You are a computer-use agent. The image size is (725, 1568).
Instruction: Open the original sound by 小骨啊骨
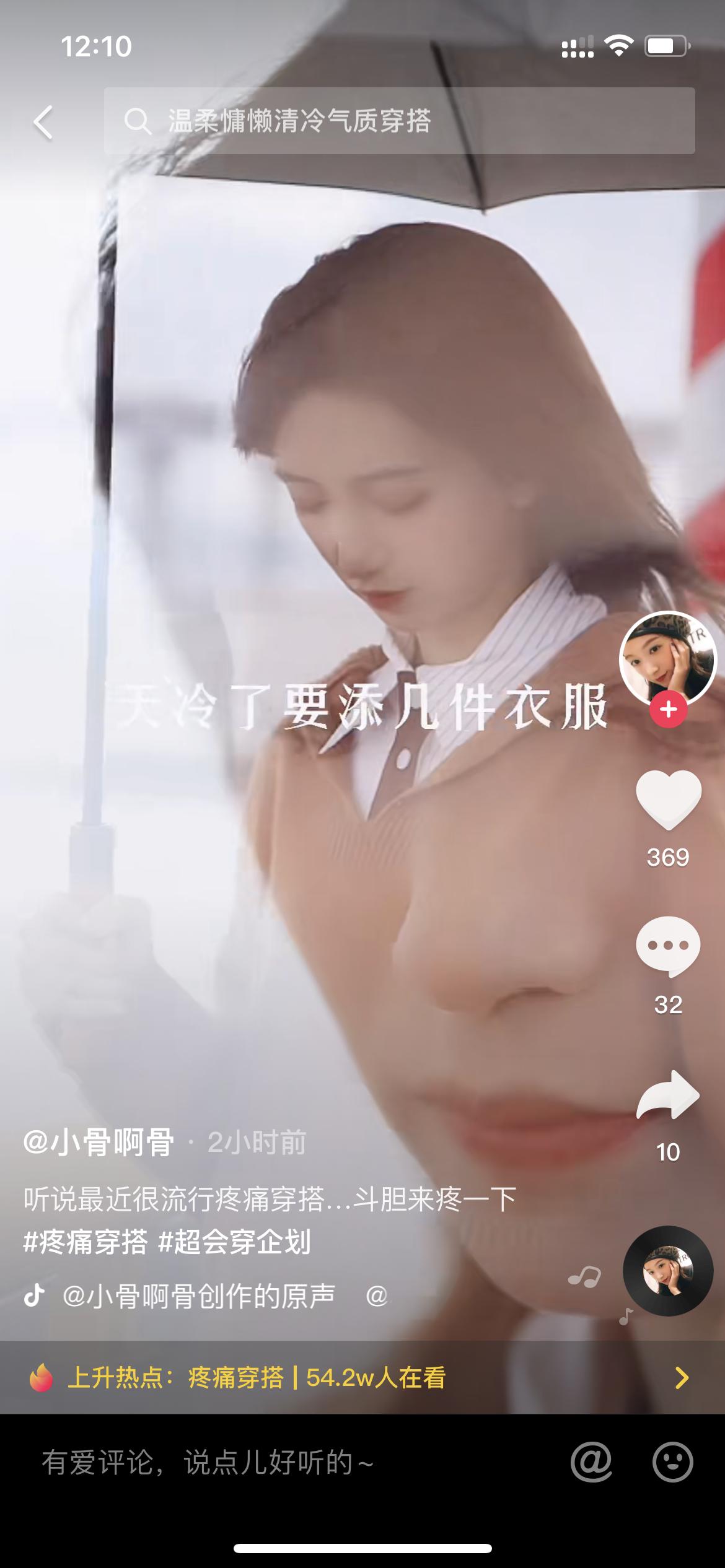point(198,1296)
